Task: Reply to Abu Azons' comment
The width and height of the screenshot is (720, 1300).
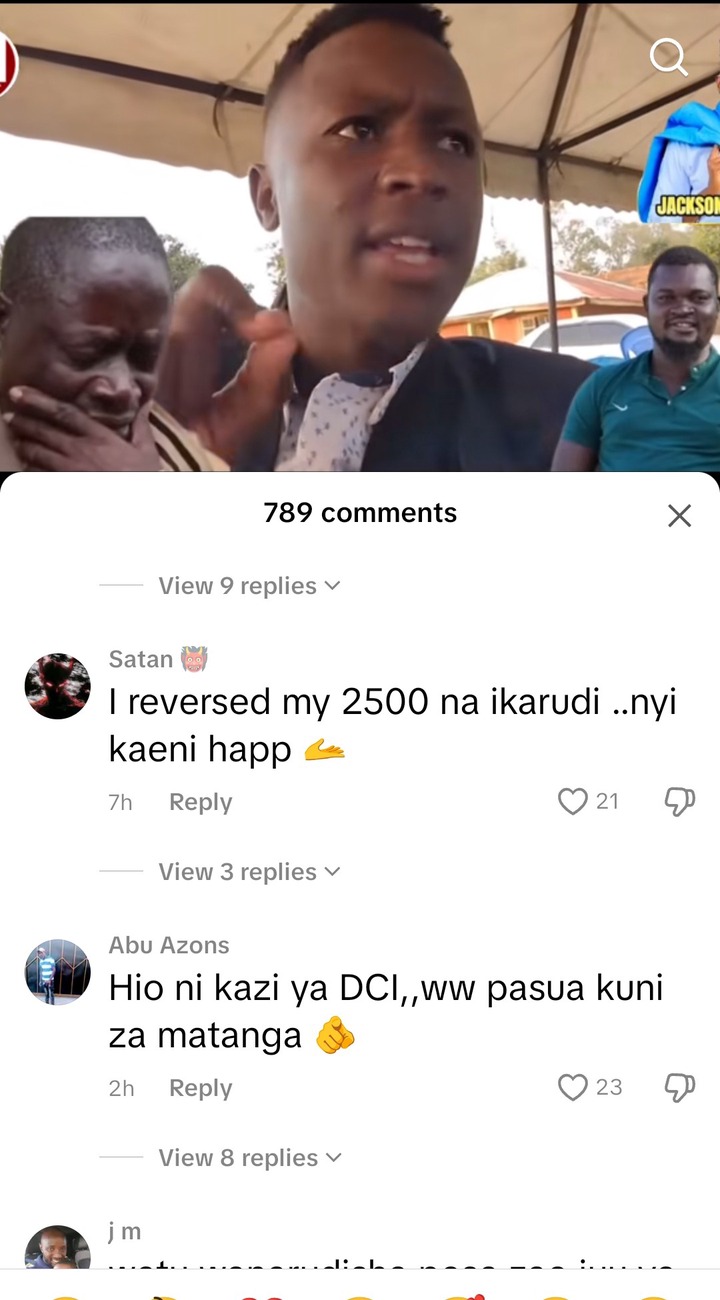Action: (200, 1088)
